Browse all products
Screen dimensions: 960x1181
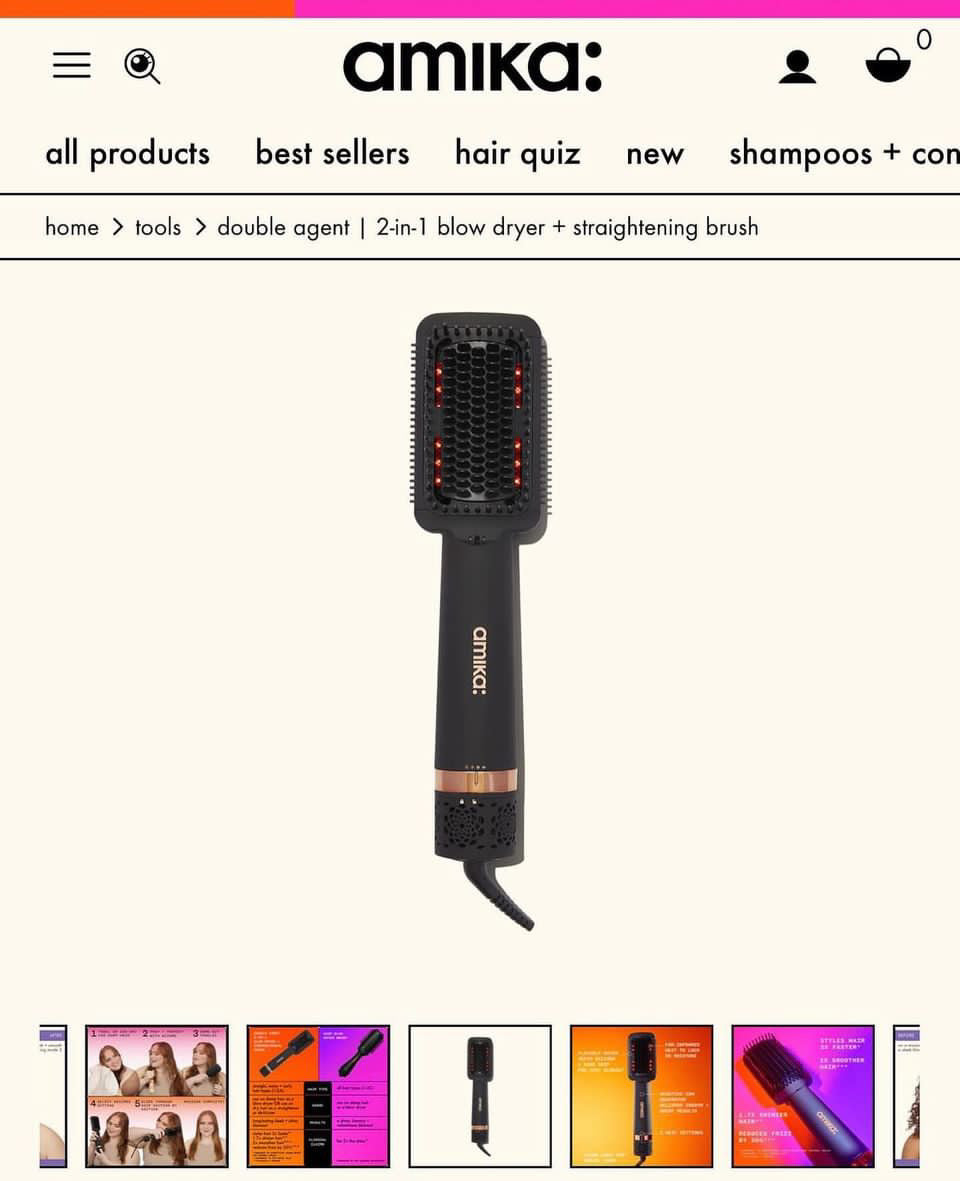coord(127,153)
